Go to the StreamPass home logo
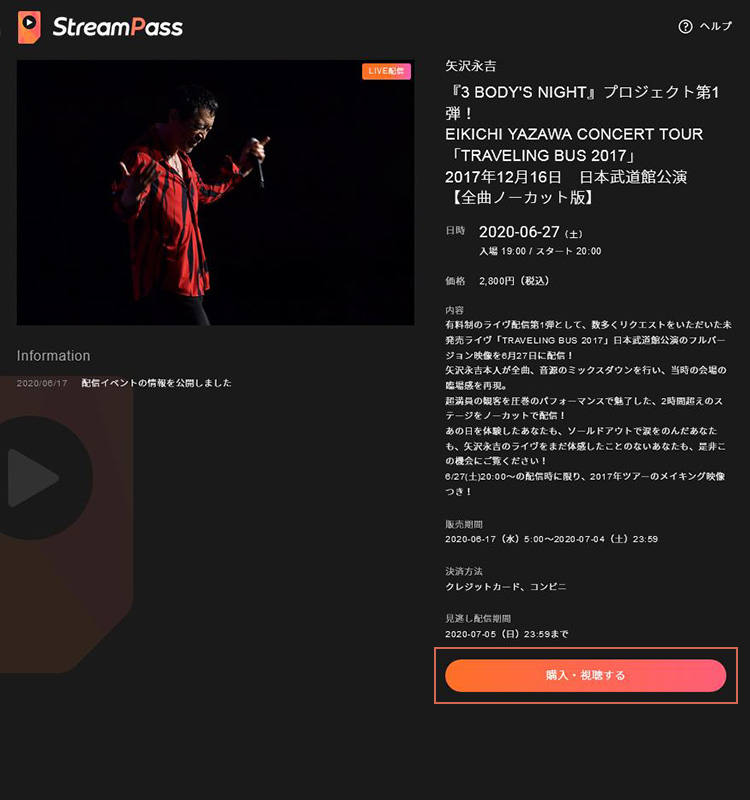The image size is (750, 800). click(101, 27)
